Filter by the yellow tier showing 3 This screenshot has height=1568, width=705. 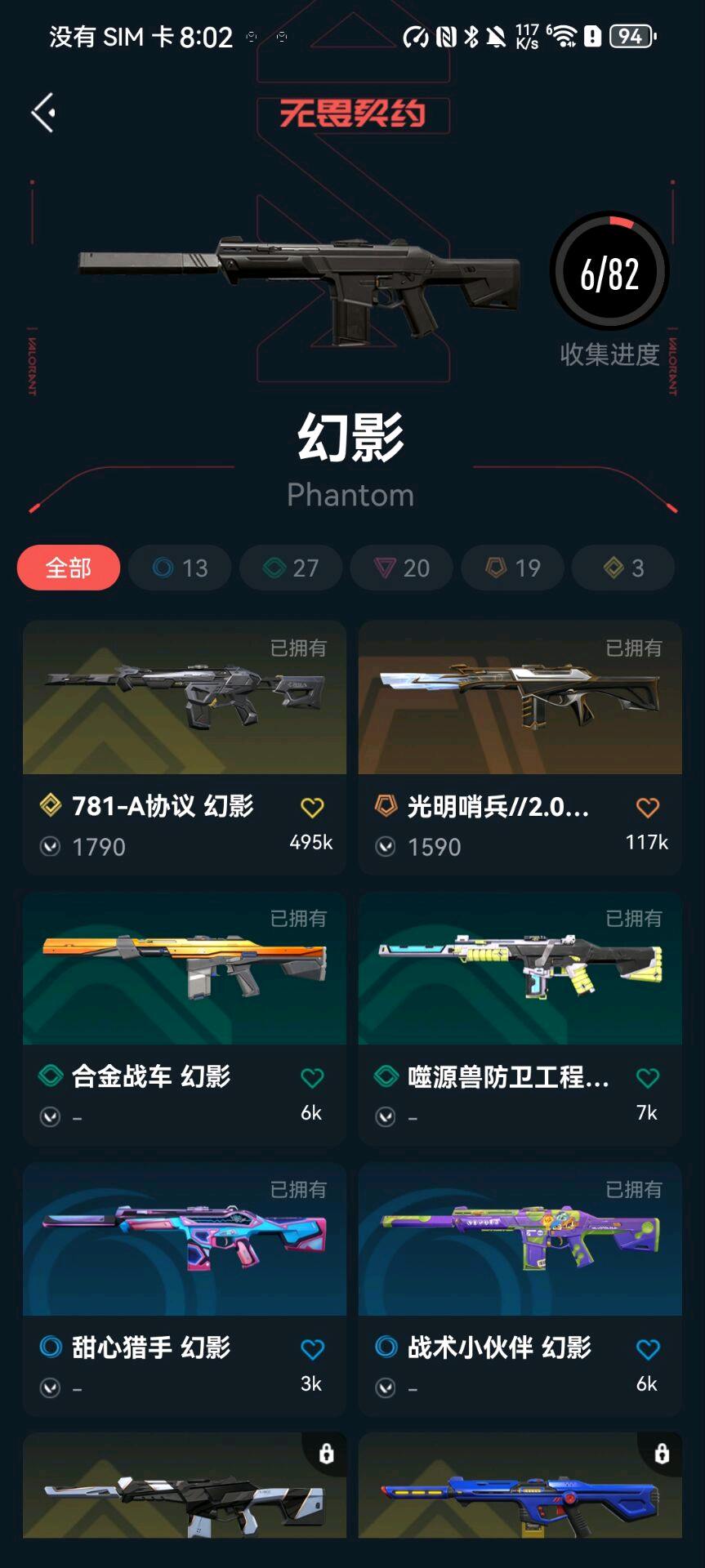(622, 568)
